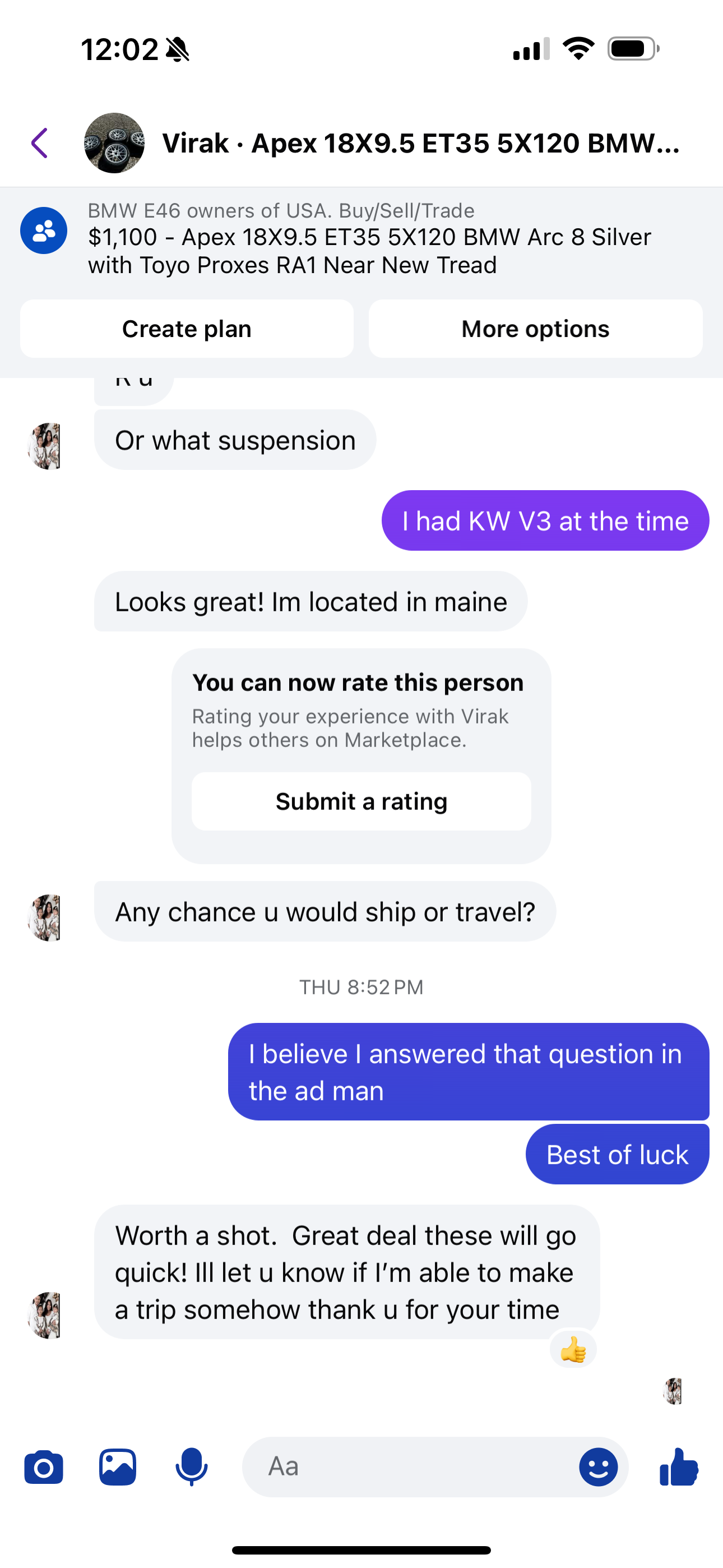Record a voice message with the microphone
The width and height of the screenshot is (723, 1568).
(192, 1466)
